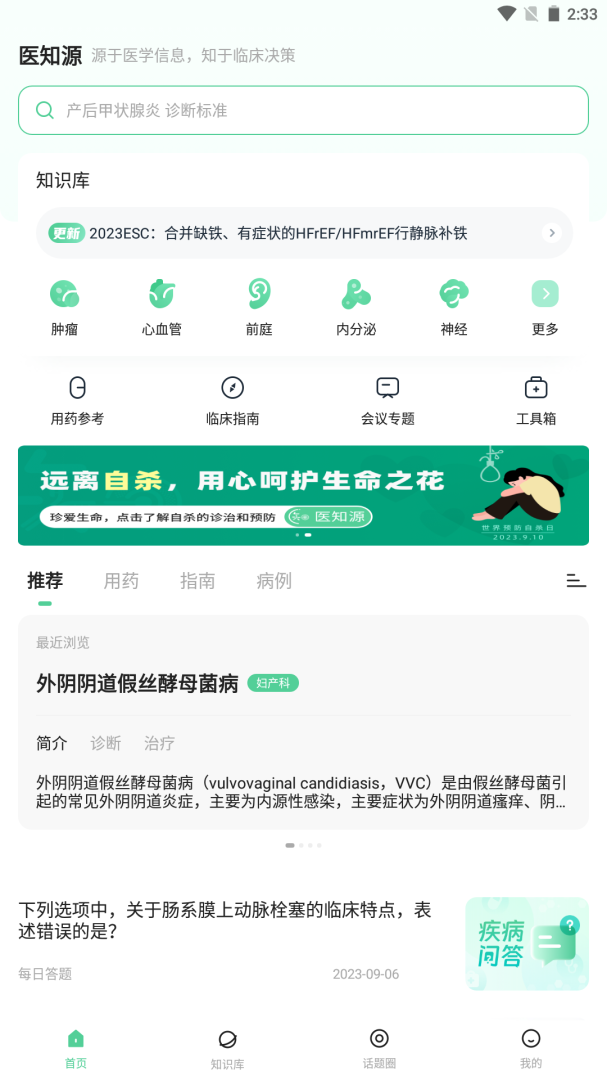This screenshot has height=1080, width=607.
Task: Open the 神经 category
Action: point(453,307)
